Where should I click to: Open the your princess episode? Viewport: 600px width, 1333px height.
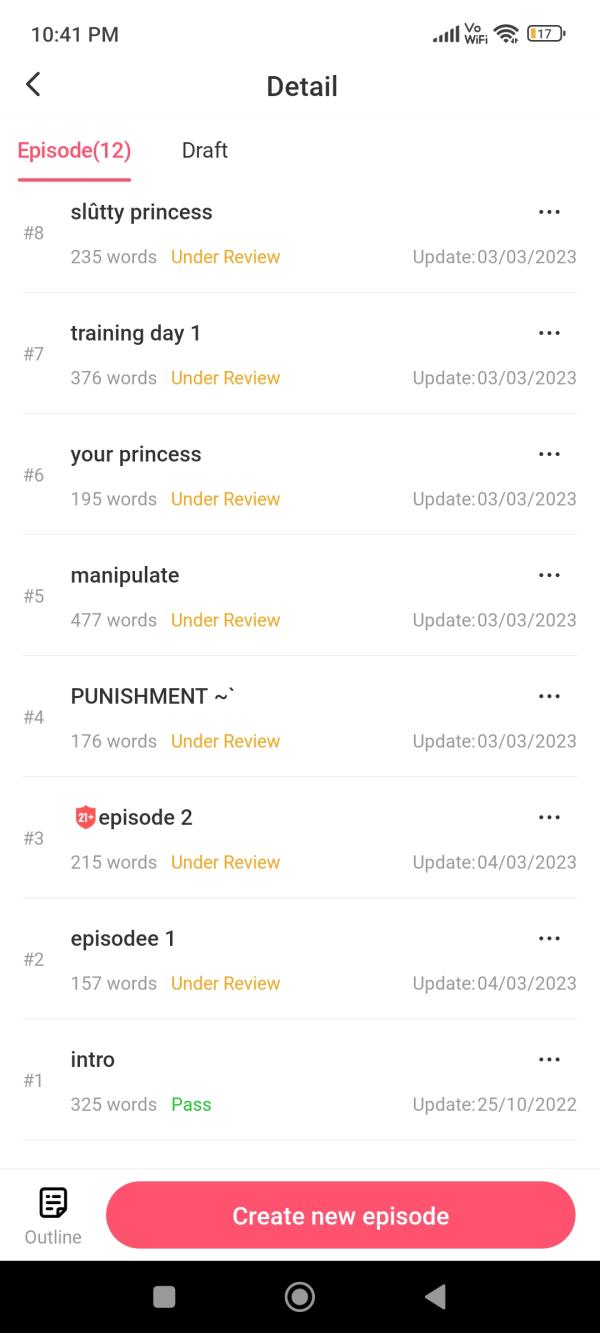point(135,455)
